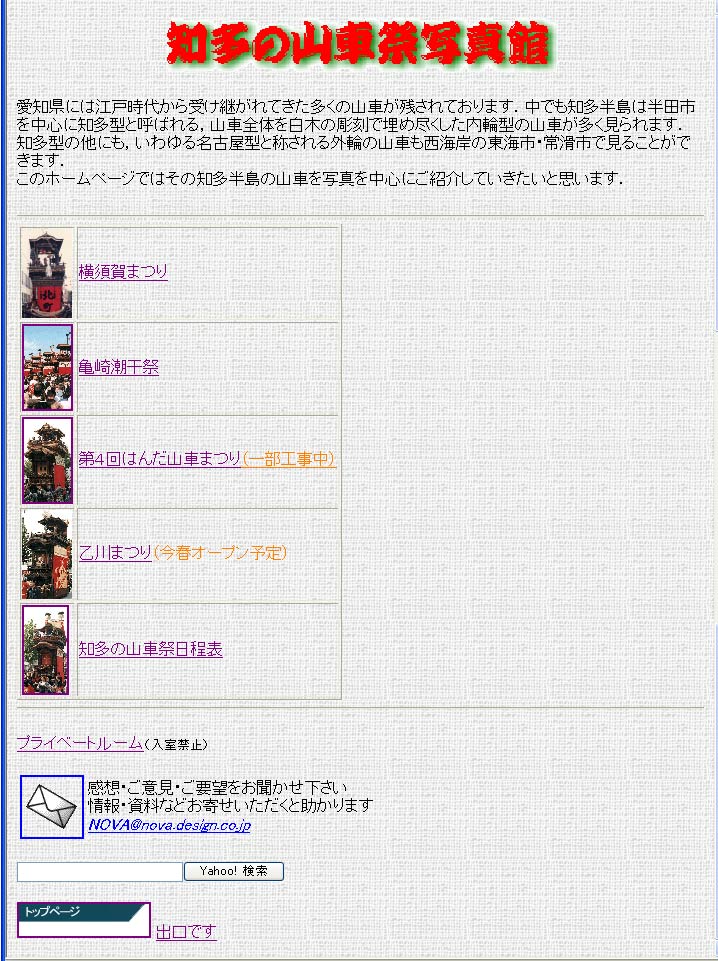This screenshot has width=718, height=961.
Task: Open 知多の山車祭日程表 schedule link
Action: [x=150, y=649]
